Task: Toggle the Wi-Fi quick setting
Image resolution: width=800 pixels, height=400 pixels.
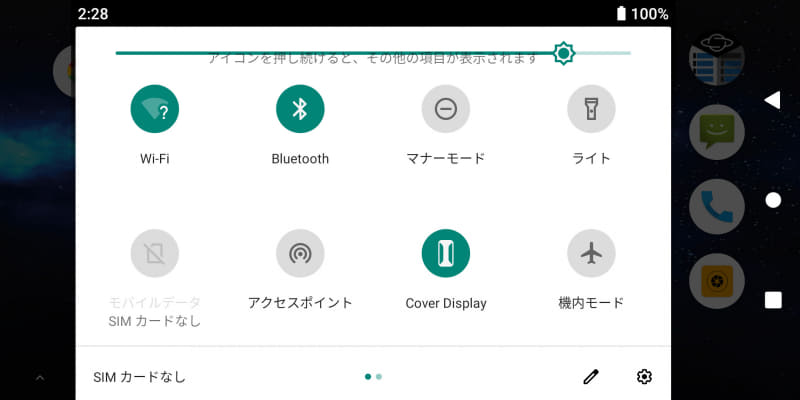Action: pyautogui.click(x=154, y=110)
